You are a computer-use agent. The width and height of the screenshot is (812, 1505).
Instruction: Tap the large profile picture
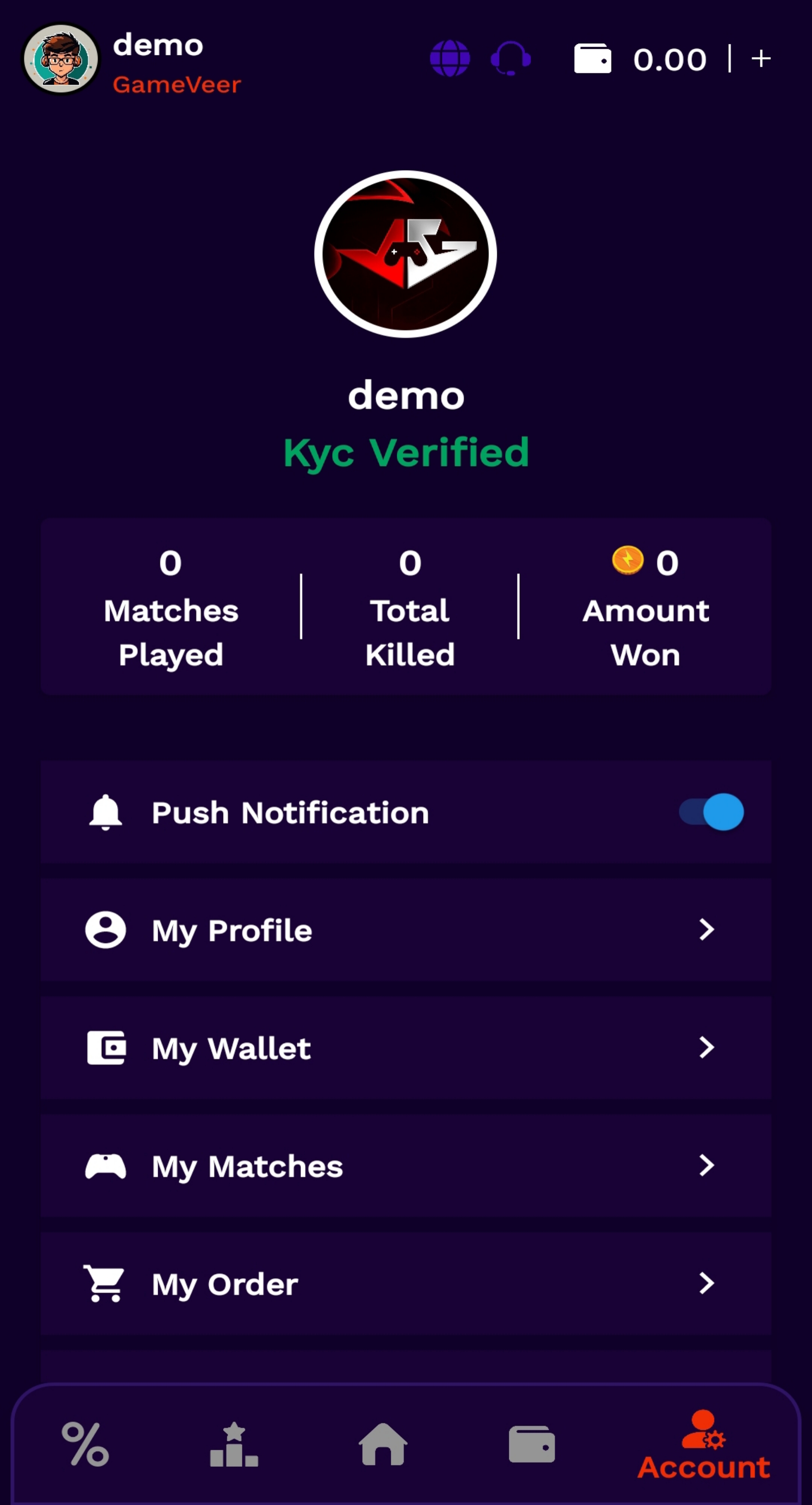click(406, 254)
